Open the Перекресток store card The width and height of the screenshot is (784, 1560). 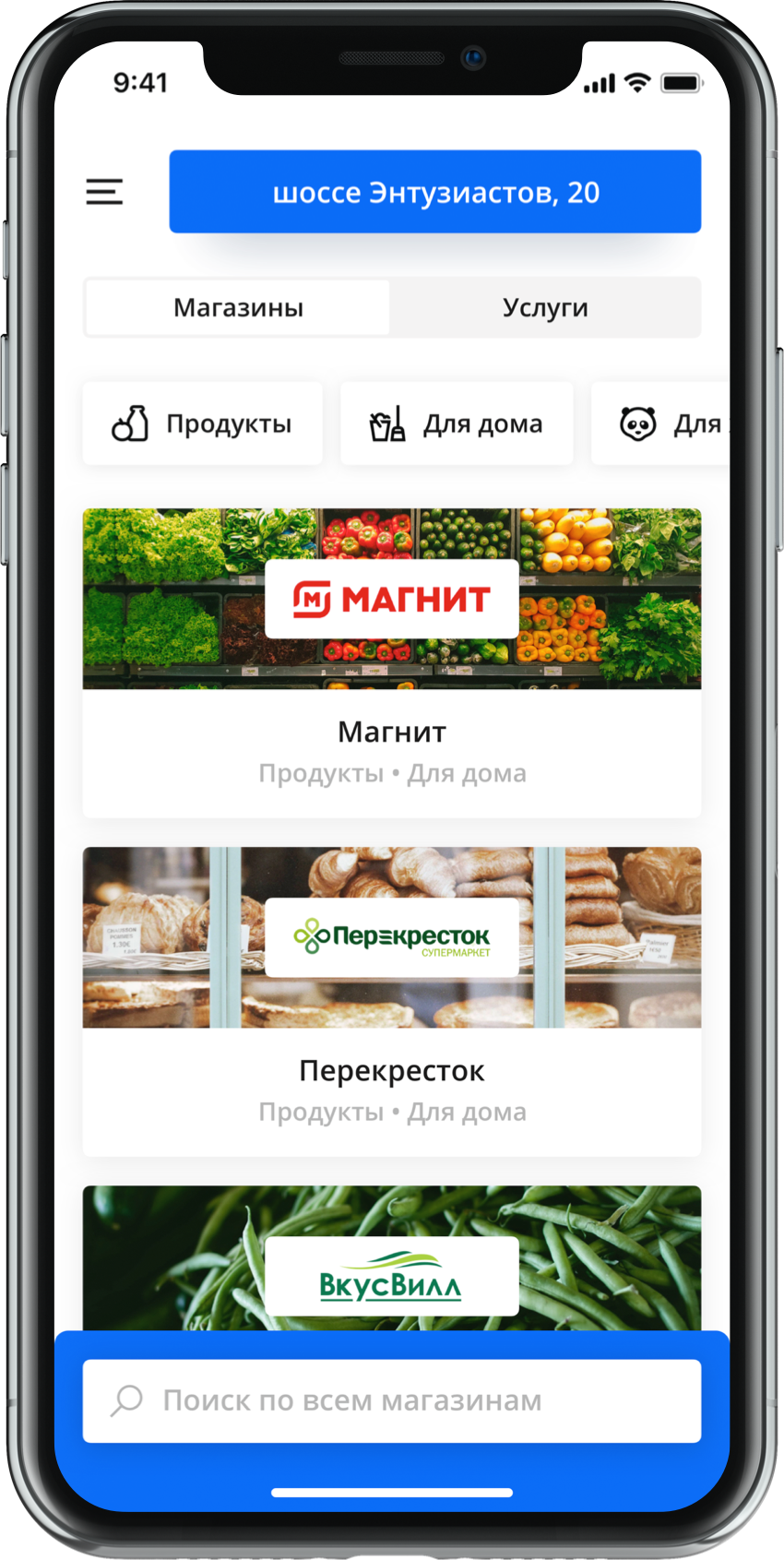[391, 1000]
